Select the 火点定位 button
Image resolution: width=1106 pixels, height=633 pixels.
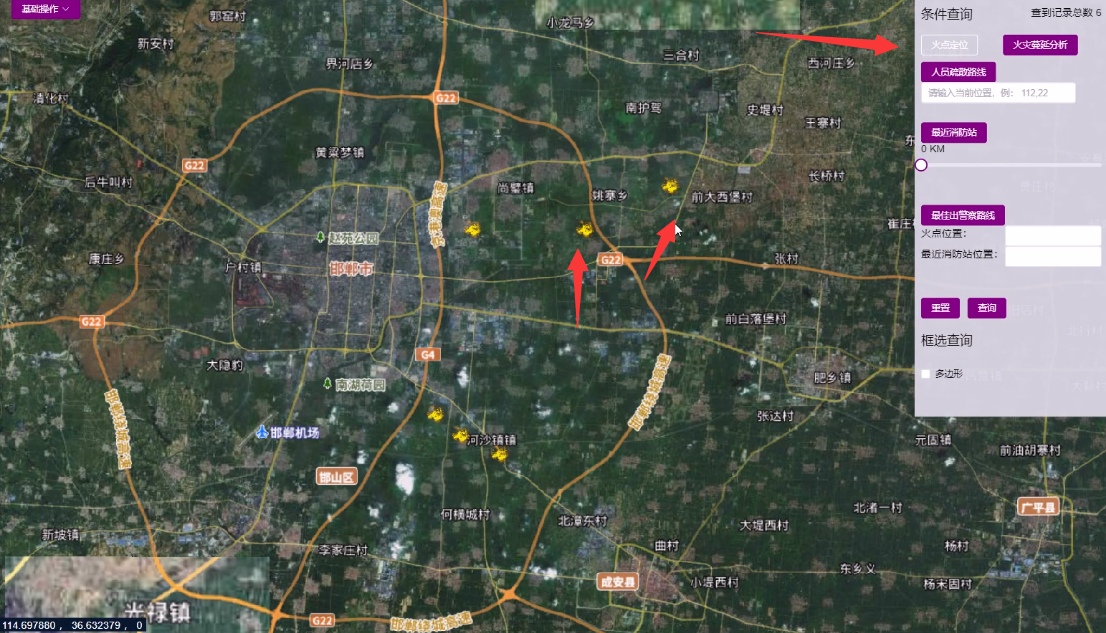coord(949,45)
